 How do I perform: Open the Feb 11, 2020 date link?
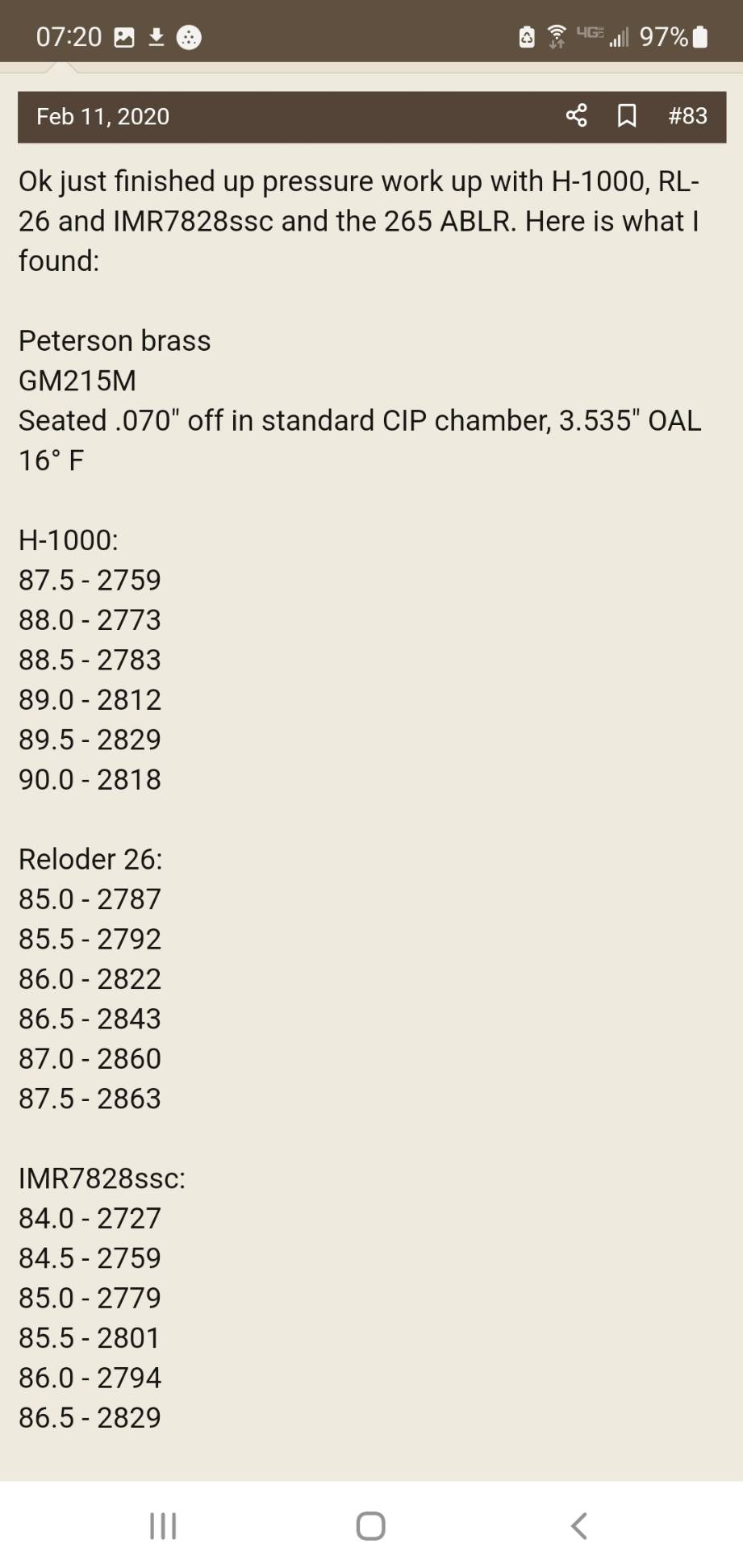click(x=102, y=117)
